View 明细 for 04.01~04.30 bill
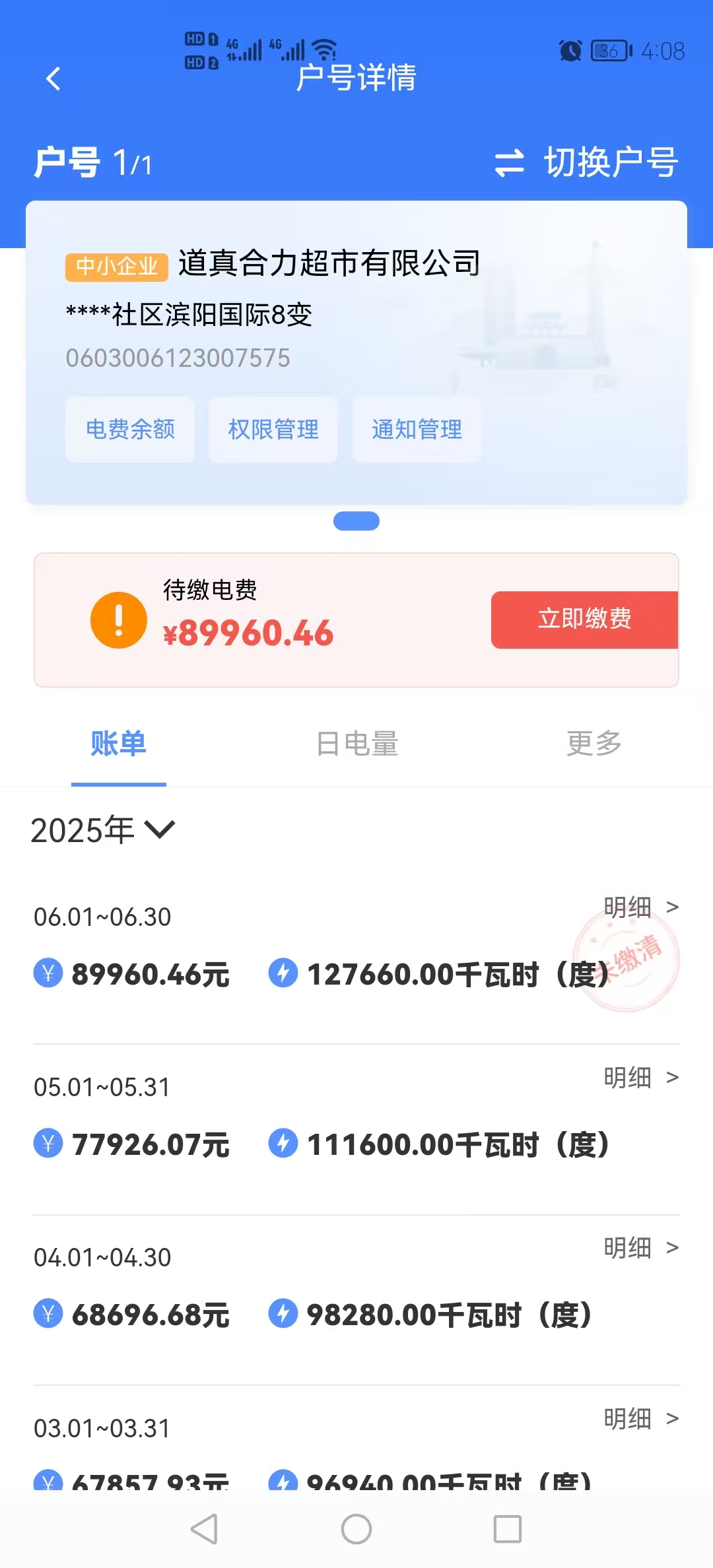 pos(640,1248)
